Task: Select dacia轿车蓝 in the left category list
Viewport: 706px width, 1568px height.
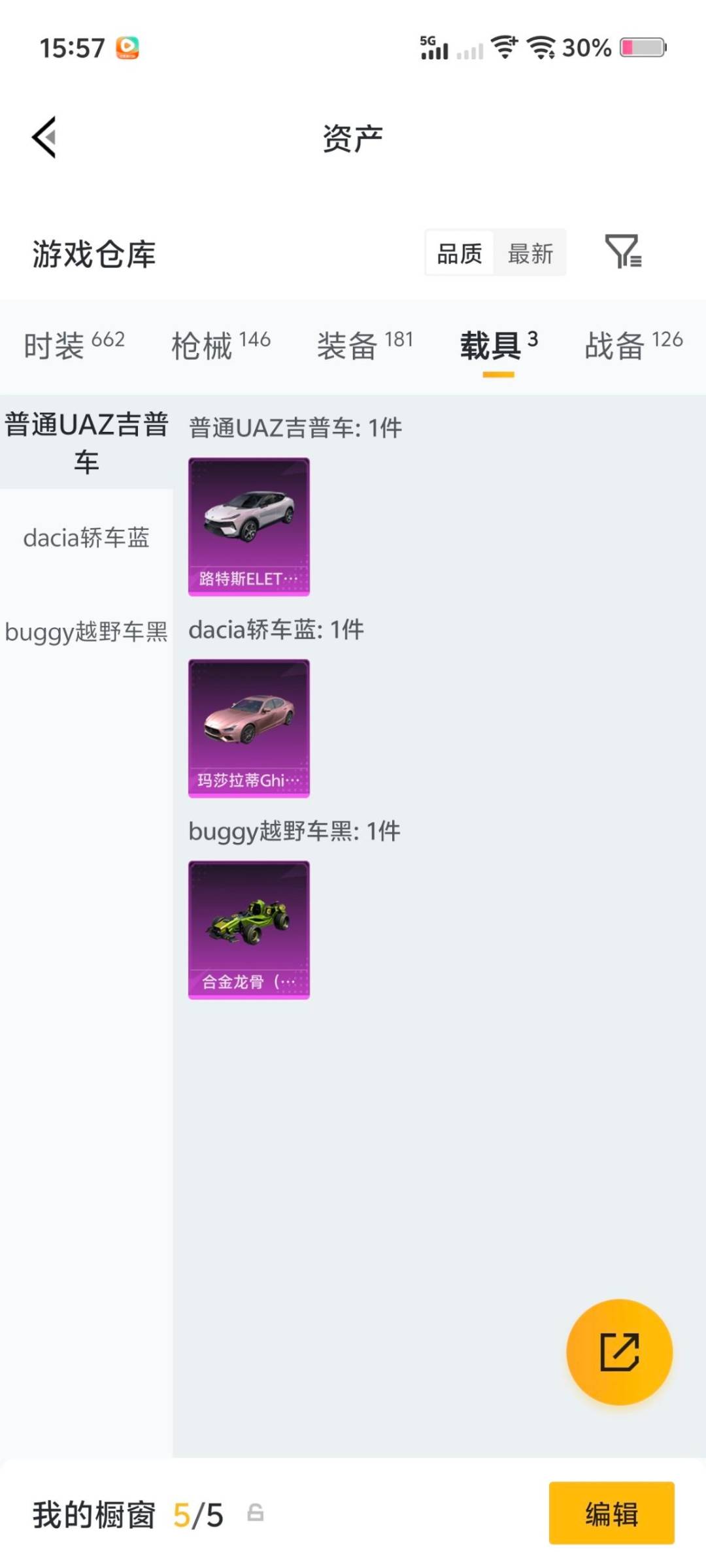Action: click(86, 538)
